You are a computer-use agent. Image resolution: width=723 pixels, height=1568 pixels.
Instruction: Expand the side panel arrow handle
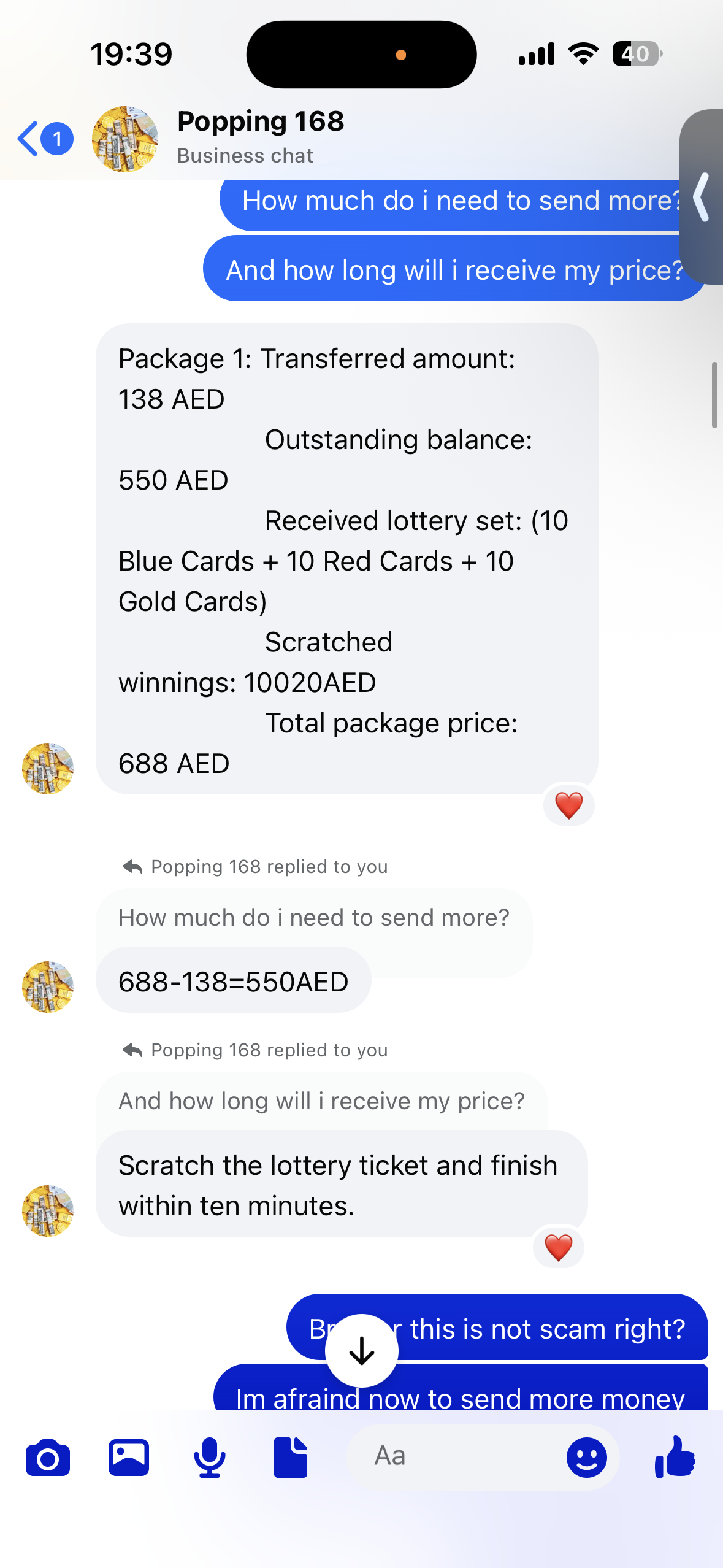(703, 196)
